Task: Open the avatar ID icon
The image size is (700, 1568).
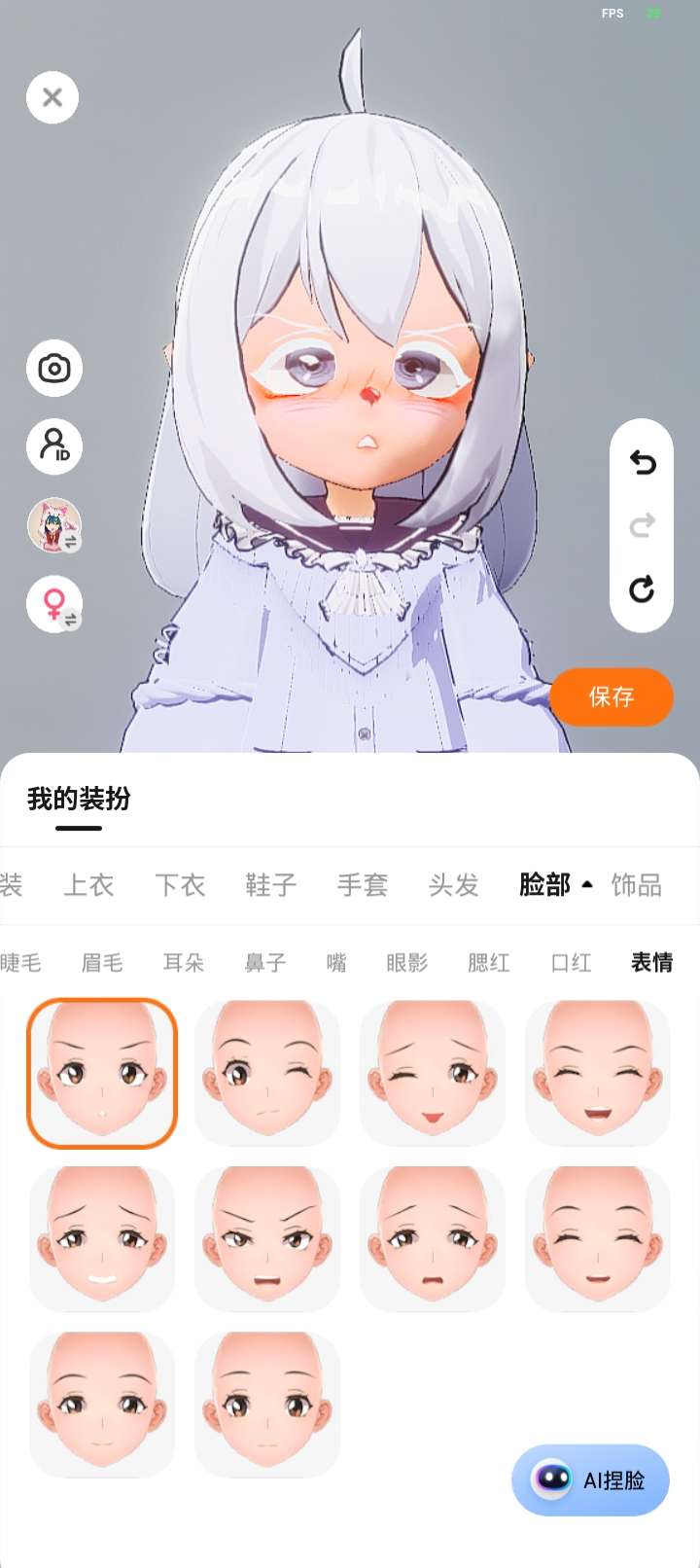Action: point(54,446)
